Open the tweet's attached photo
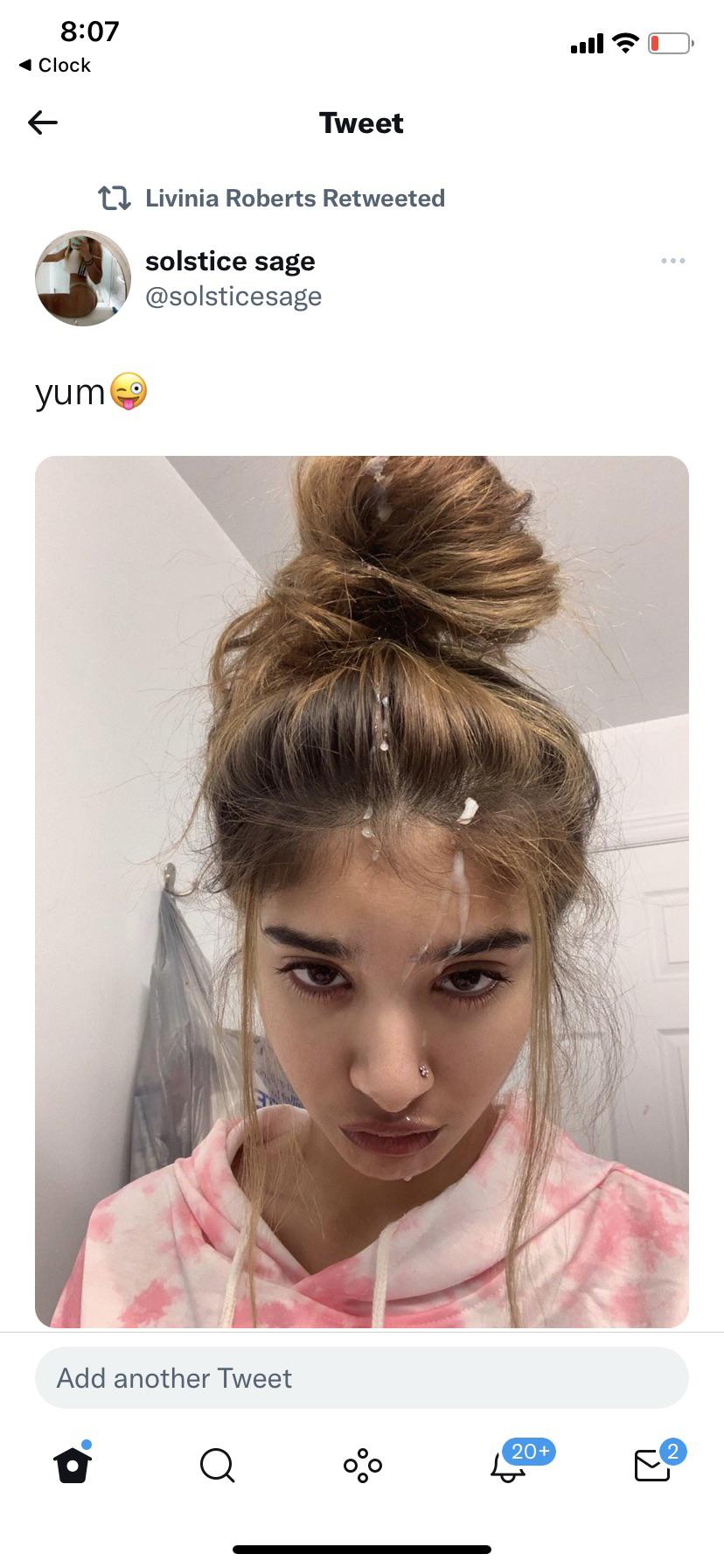Screen dimensions: 724x1568 pos(362,891)
